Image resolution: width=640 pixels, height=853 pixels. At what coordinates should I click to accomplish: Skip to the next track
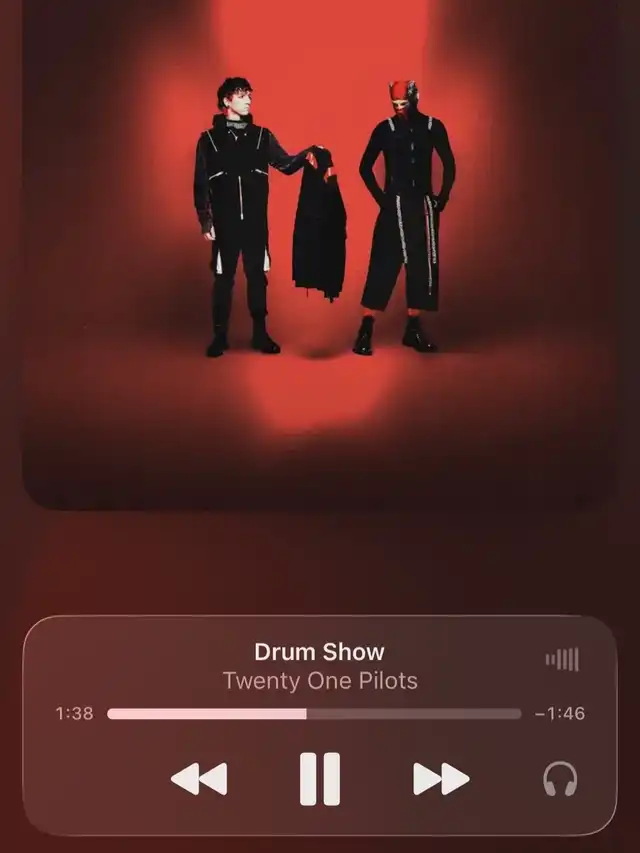[441, 778]
